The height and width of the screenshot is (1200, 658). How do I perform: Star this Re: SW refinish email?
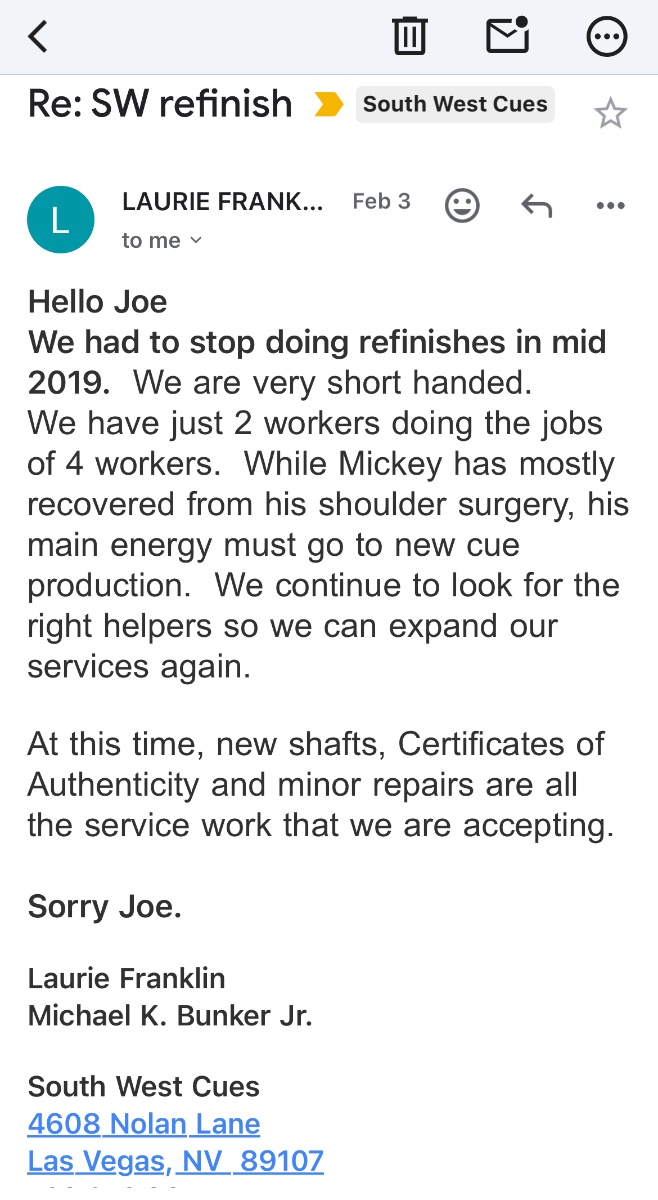610,113
